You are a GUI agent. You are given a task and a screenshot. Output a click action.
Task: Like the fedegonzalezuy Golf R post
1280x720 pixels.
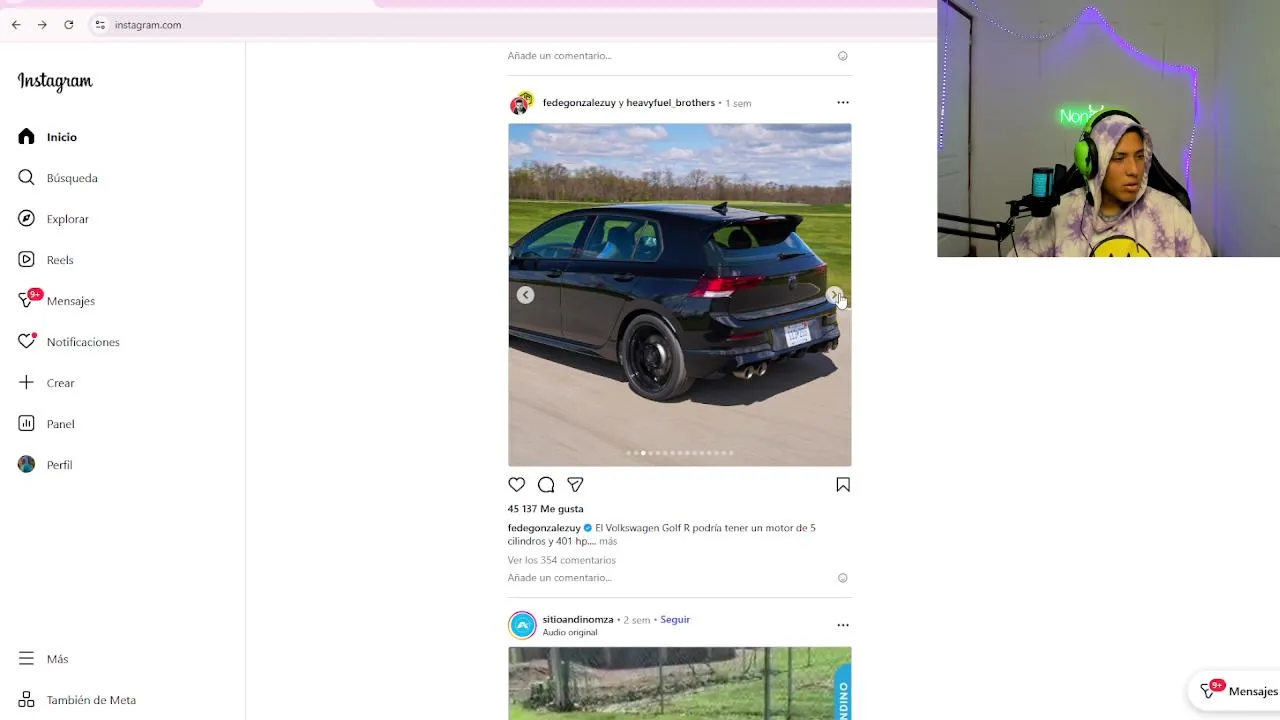coord(516,485)
